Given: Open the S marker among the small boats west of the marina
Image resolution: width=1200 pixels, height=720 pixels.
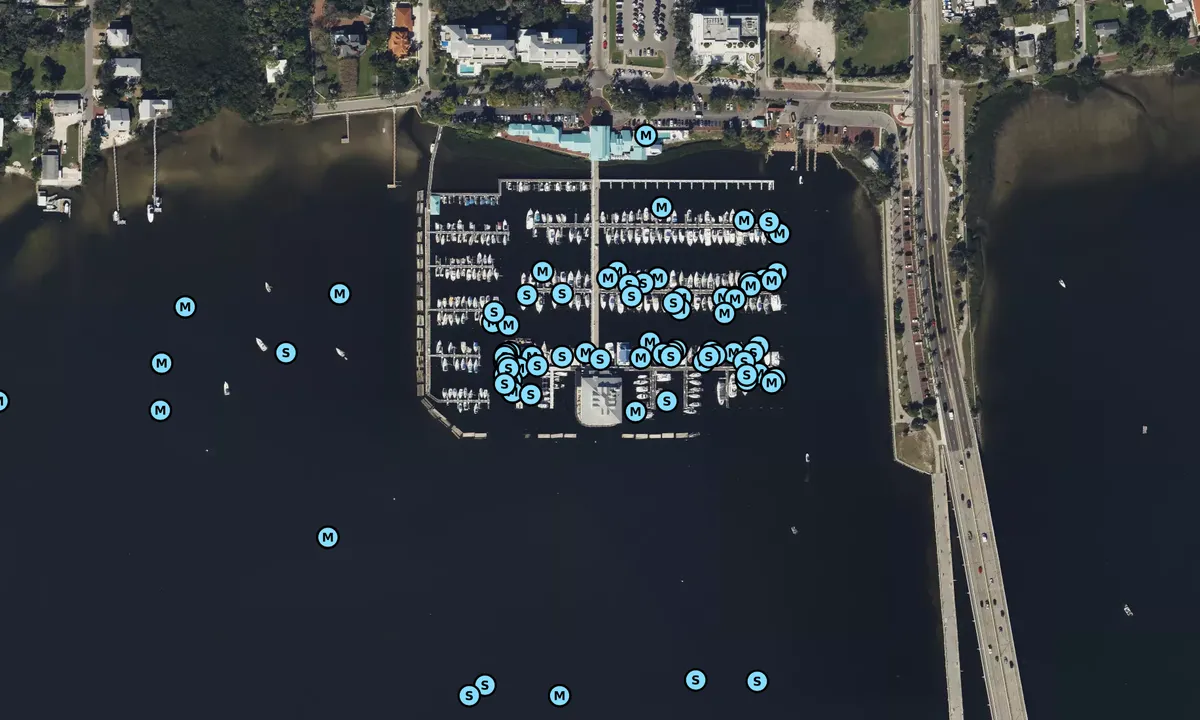Looking at the screenshot, I should point(286,352).
